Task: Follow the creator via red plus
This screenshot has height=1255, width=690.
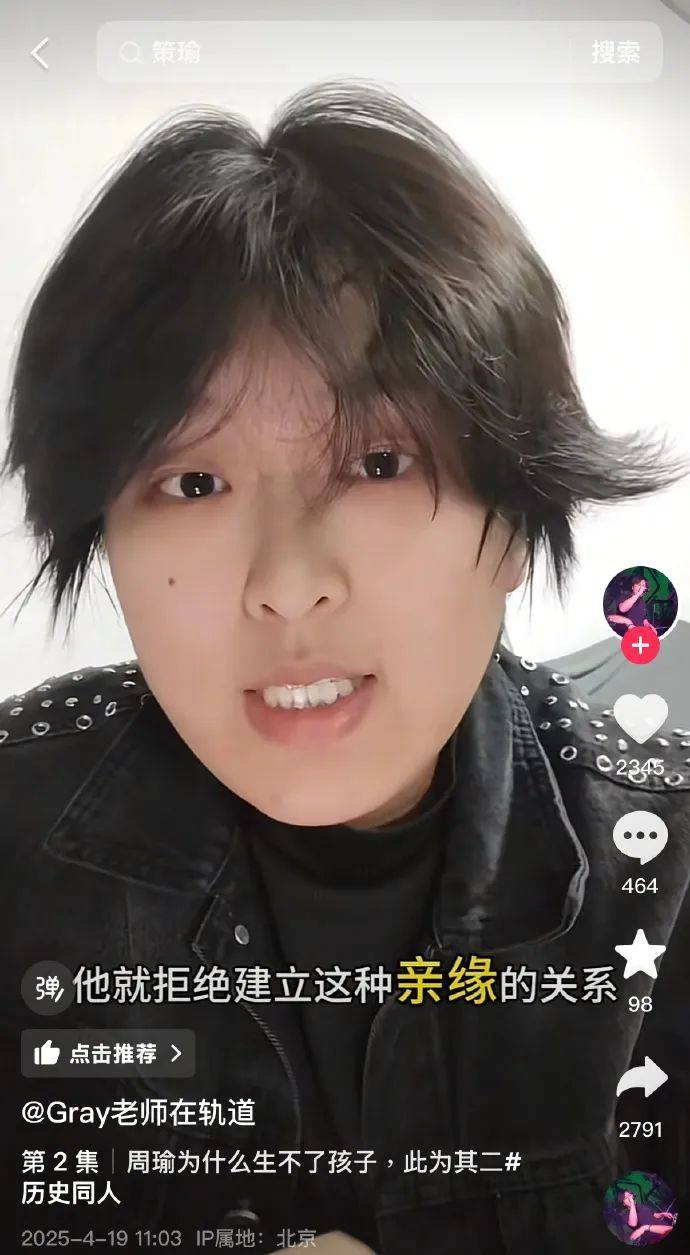Action: pyautogui.click(x=640, y=646)
